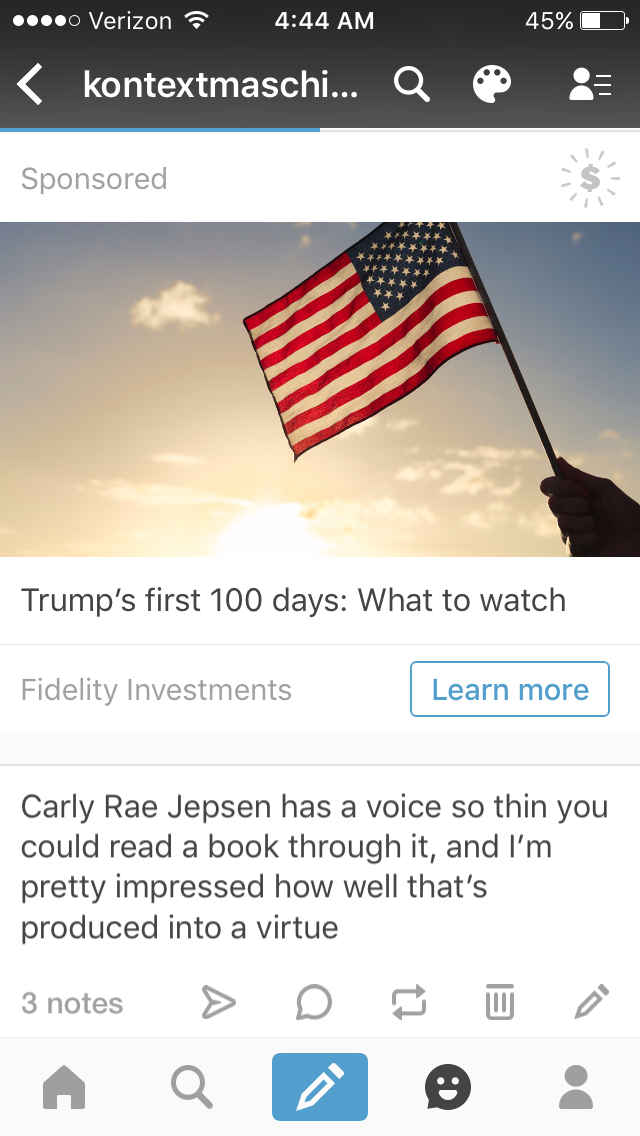Switch to the account profile tab
The height and width of the screenshot is (1136, 640).
tap(576, 1087)
